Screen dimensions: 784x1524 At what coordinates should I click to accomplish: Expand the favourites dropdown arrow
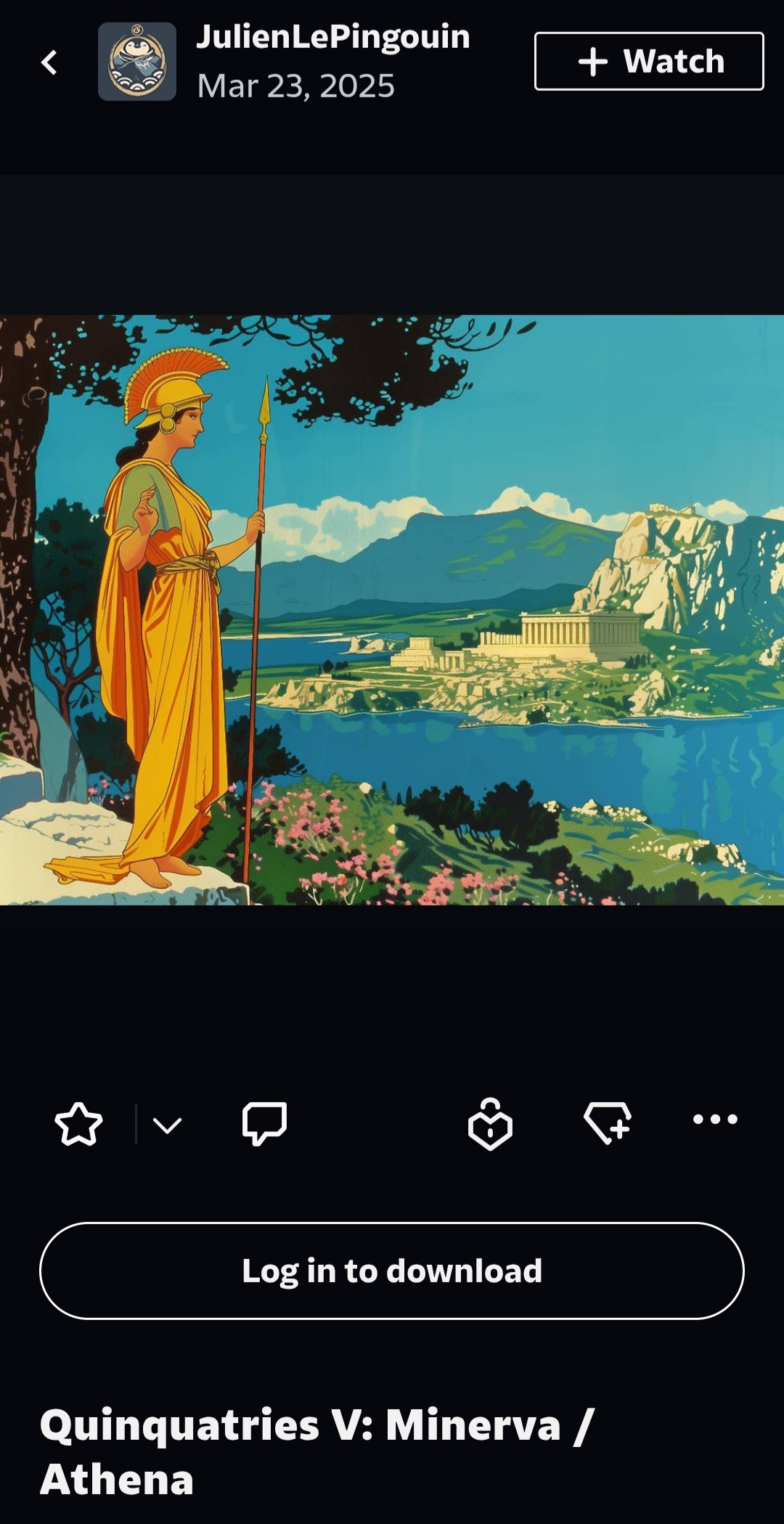[168, 1125]
